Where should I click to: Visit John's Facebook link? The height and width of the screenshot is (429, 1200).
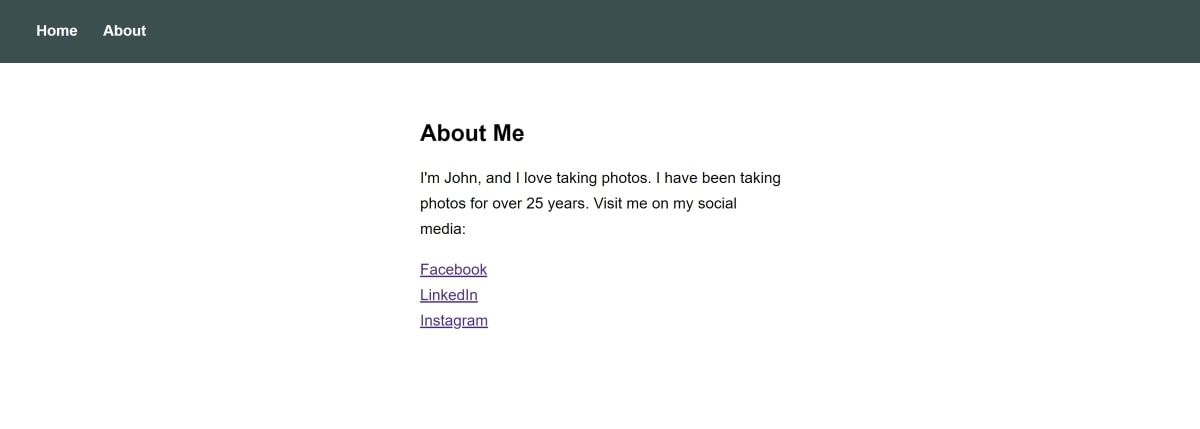(x=453, y=269)
